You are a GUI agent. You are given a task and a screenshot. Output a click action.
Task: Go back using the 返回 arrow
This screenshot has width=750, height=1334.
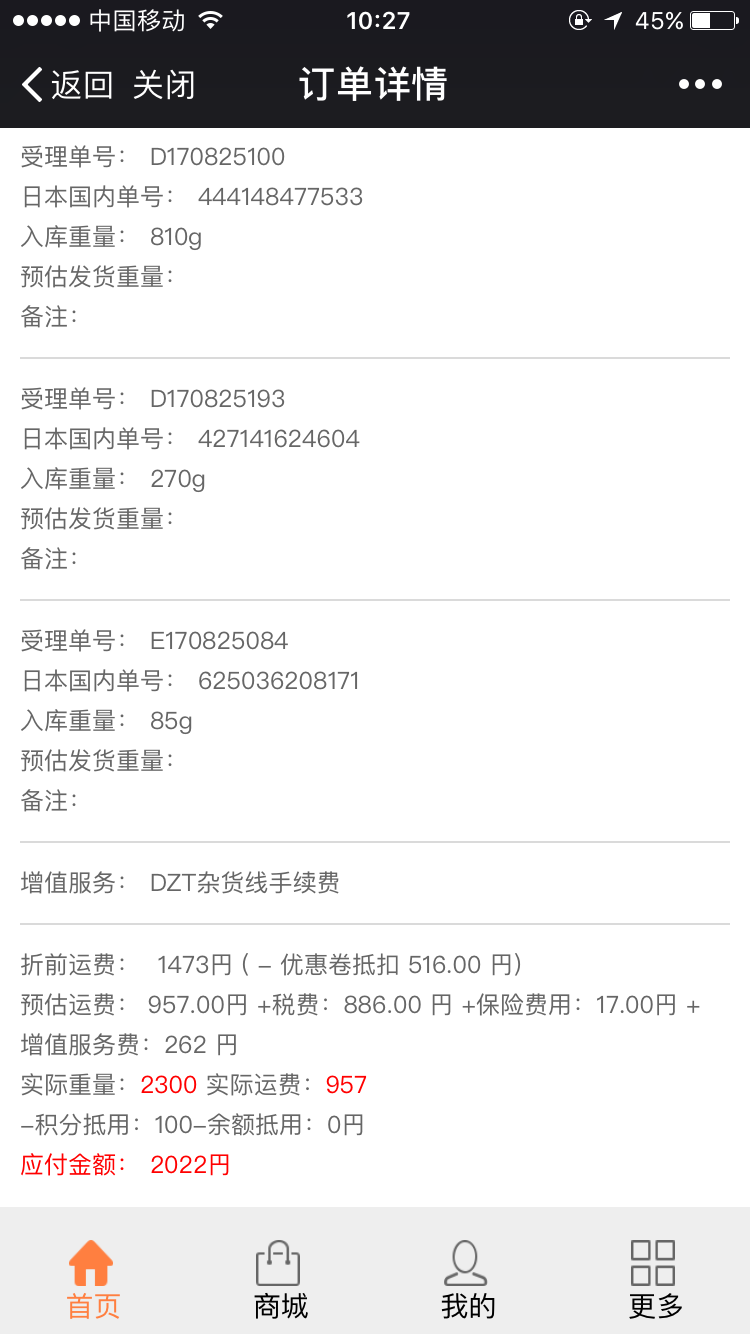tap(67, 85)
